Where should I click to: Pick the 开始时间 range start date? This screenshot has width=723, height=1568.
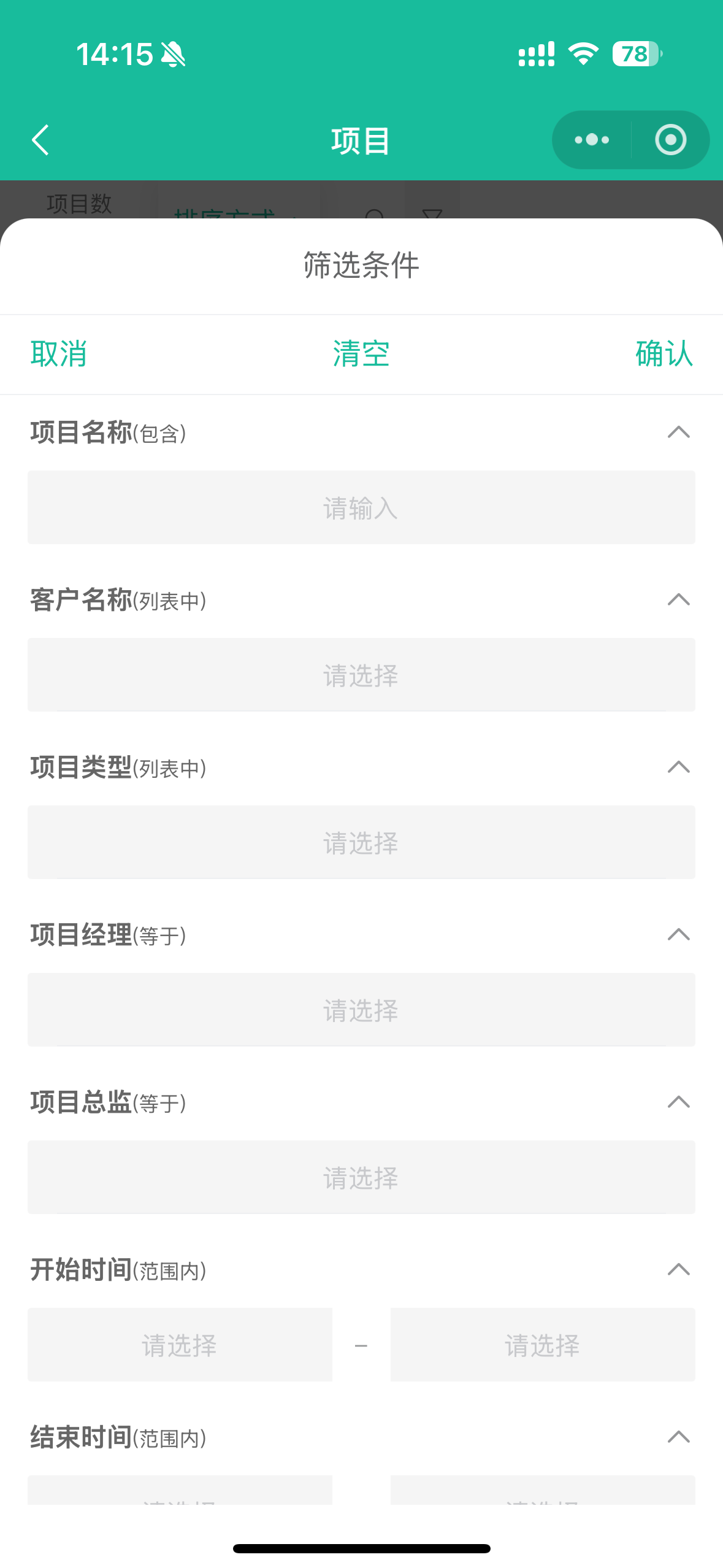180,1345
